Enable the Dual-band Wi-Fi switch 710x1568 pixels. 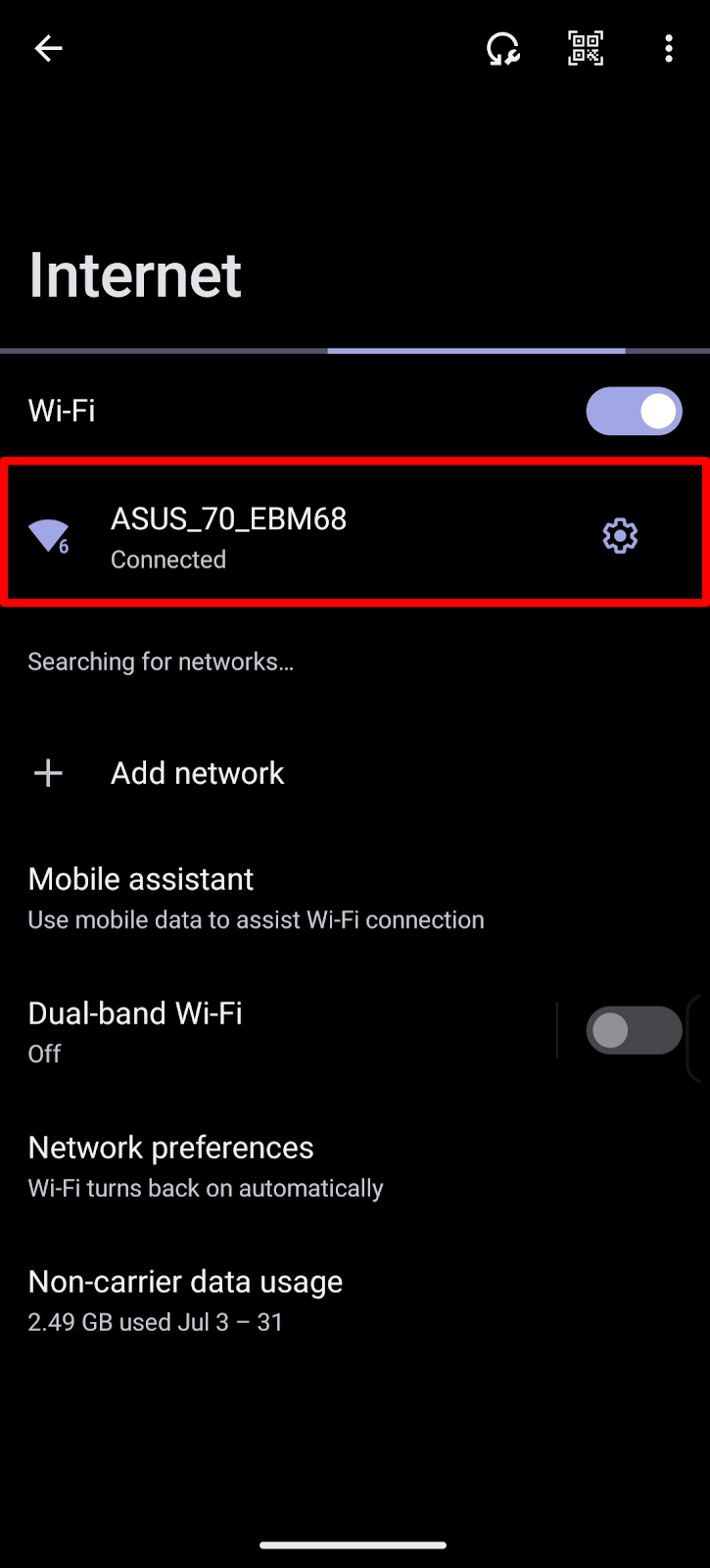click(x=634, y=1030)
